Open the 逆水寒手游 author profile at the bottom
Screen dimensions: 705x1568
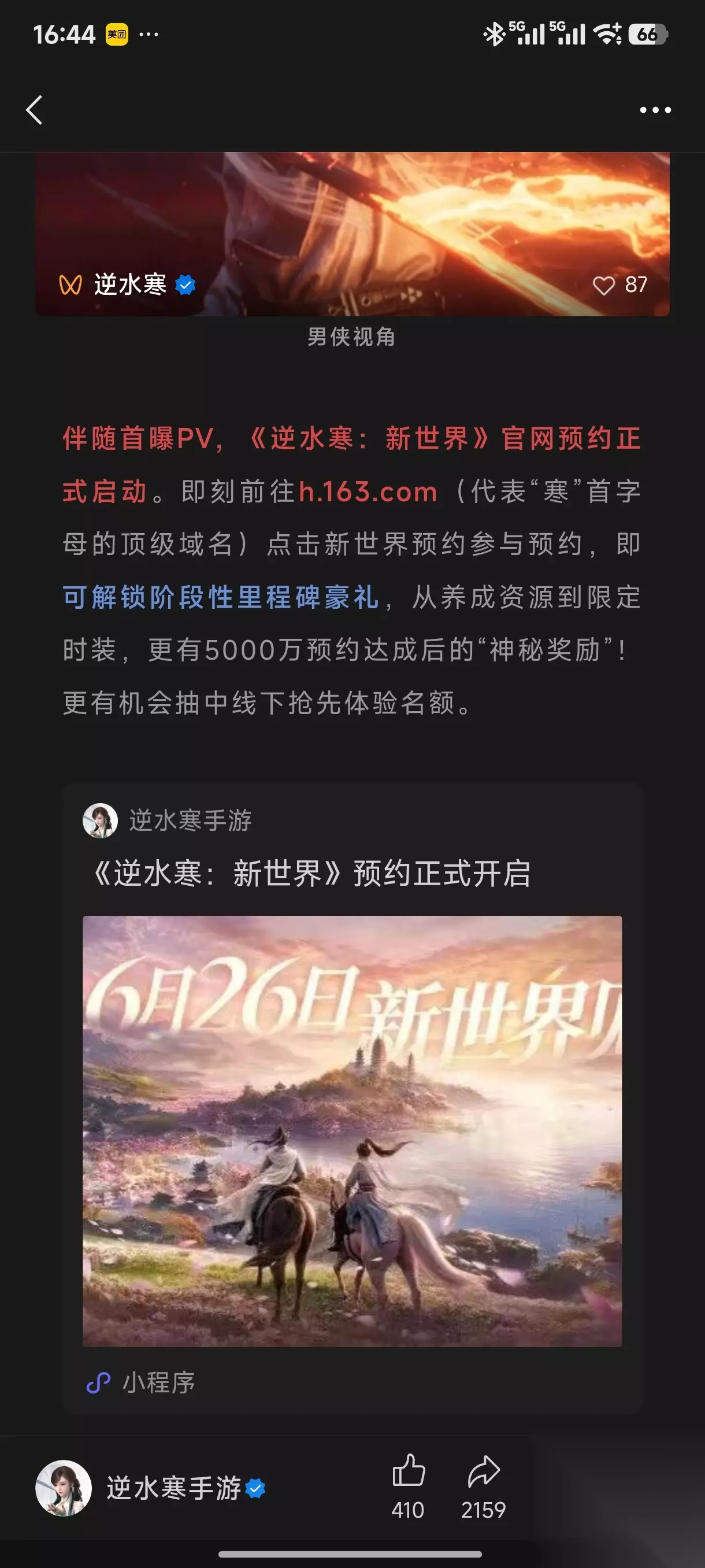pyautogui.click(x=150, y=1488)
